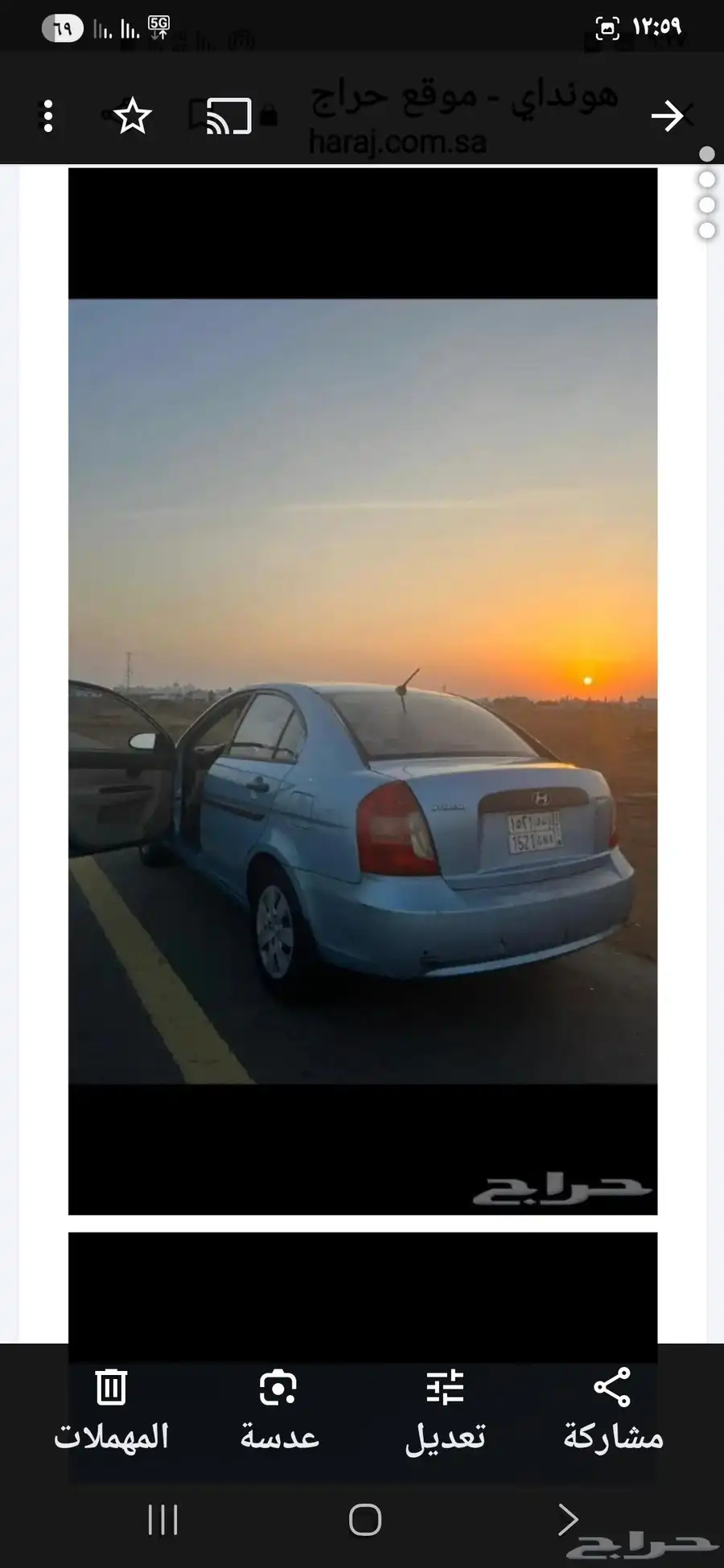
Task: Open the recent apps view
Action: (163, 1520)
